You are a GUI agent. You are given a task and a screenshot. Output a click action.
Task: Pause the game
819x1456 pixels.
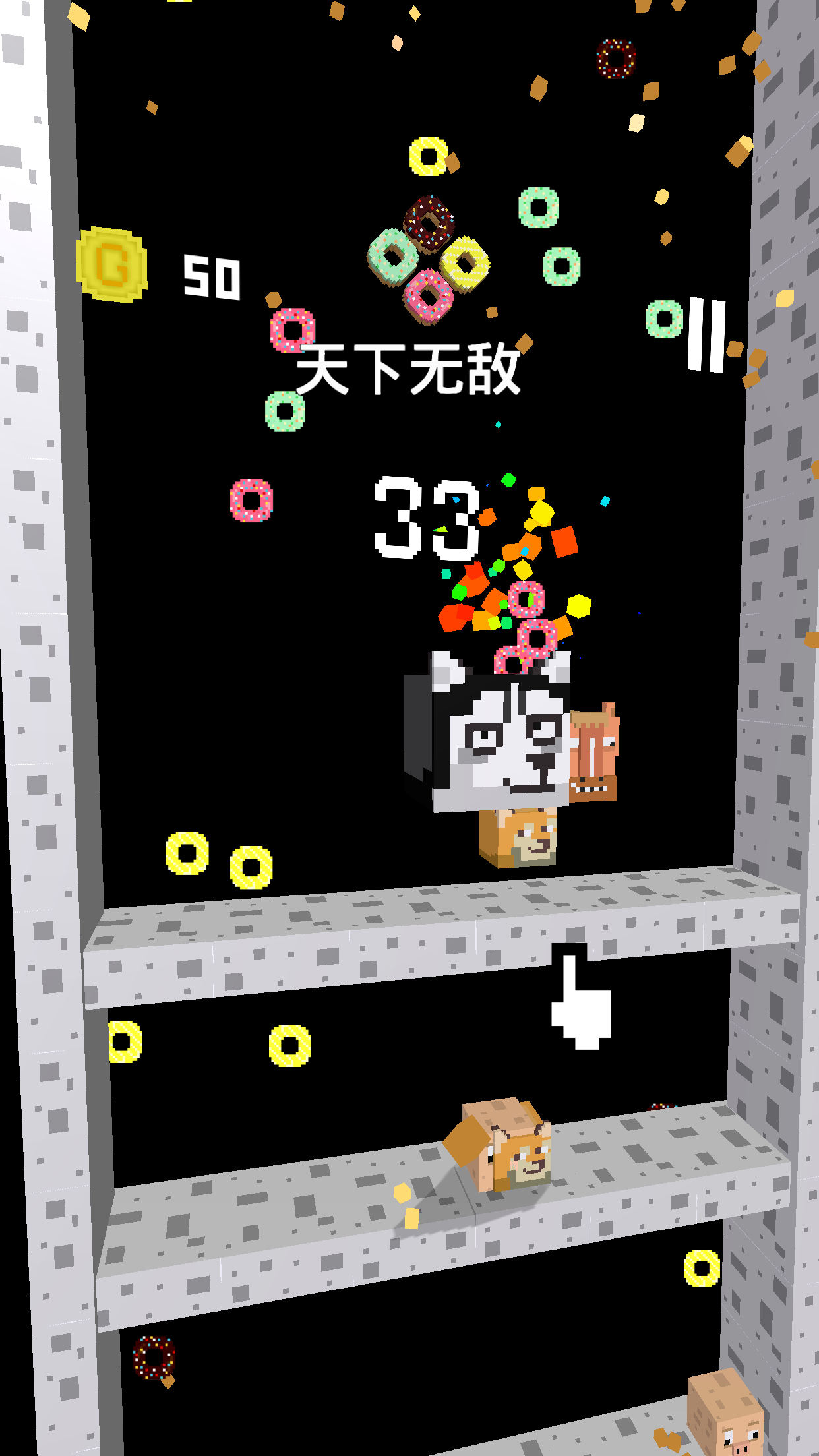[x=706, y=335]
